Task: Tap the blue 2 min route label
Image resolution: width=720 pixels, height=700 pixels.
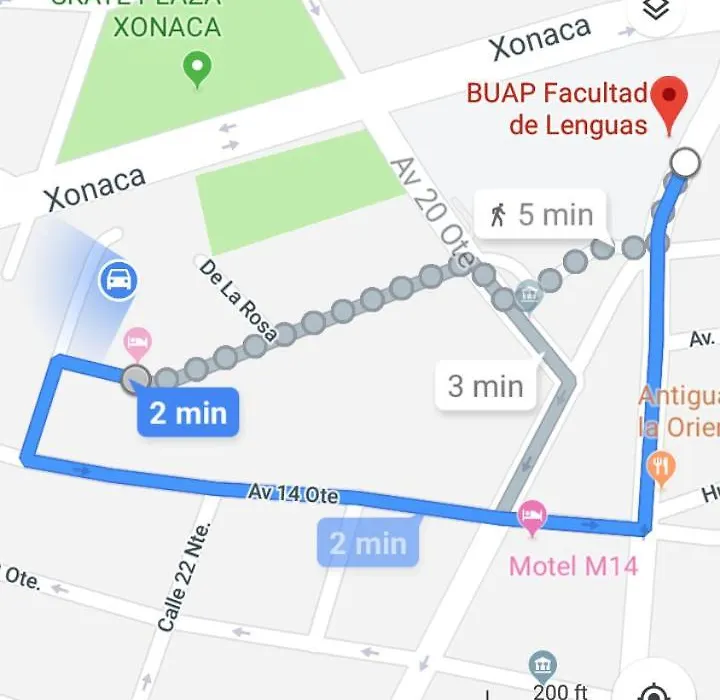Action: (188, 412)
